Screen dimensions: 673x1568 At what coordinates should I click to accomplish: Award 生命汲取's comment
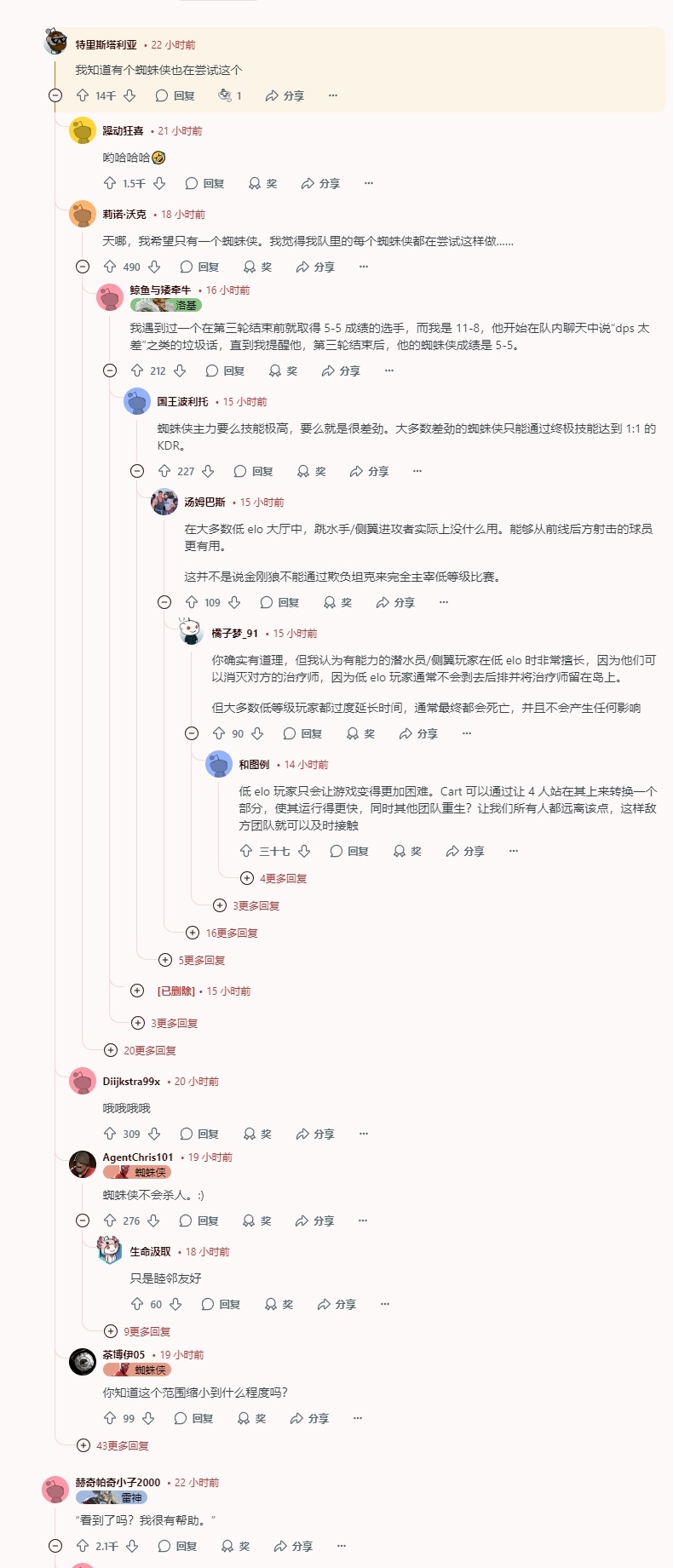tap(279, 1304)
